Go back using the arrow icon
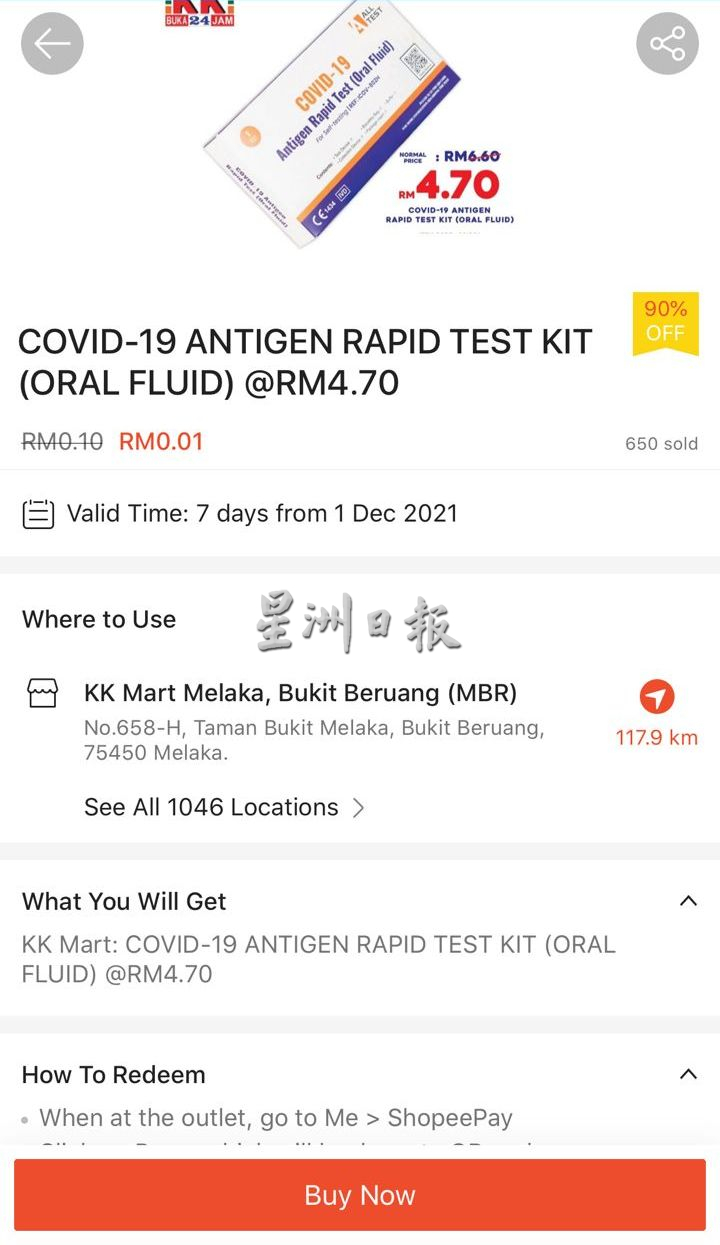 52,44
